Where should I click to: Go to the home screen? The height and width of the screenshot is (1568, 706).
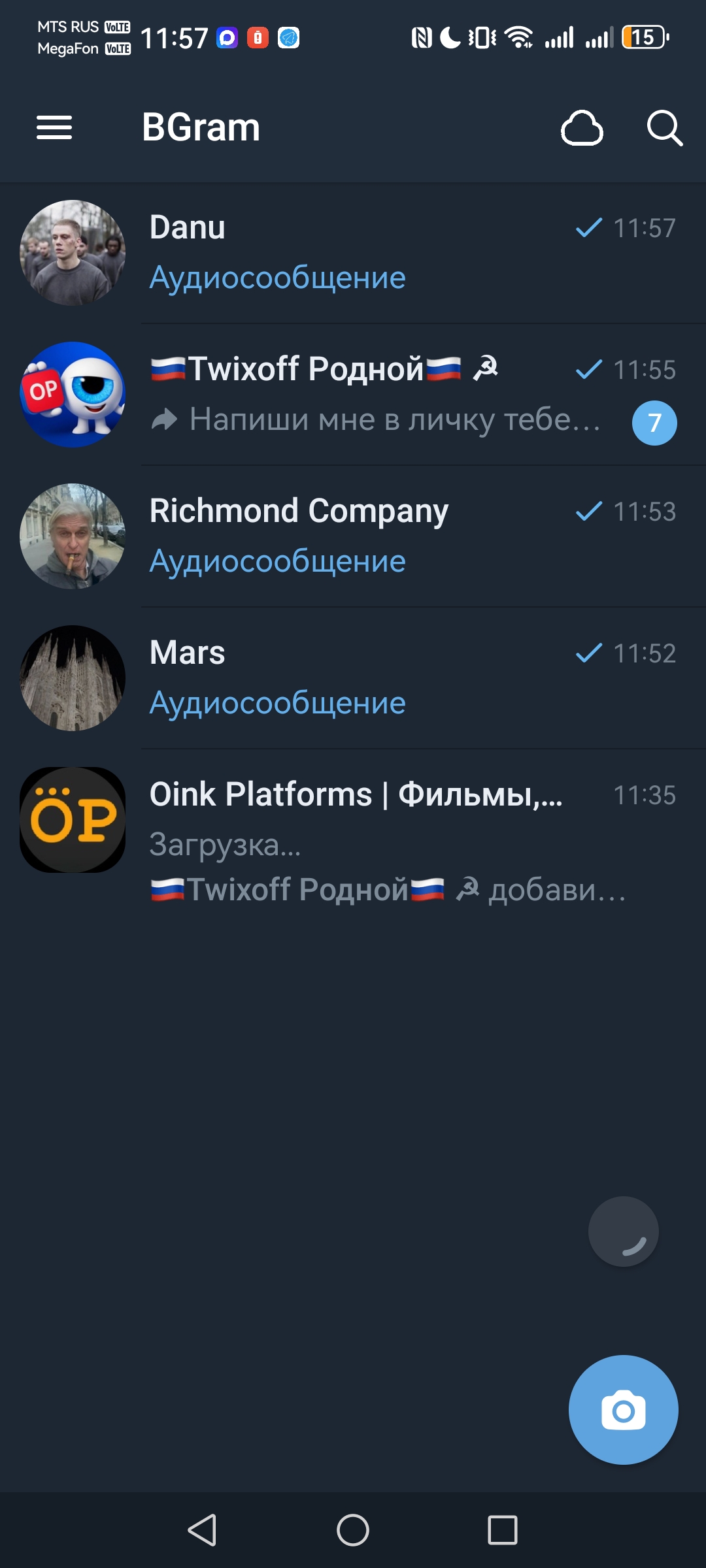click(353, 1530)
